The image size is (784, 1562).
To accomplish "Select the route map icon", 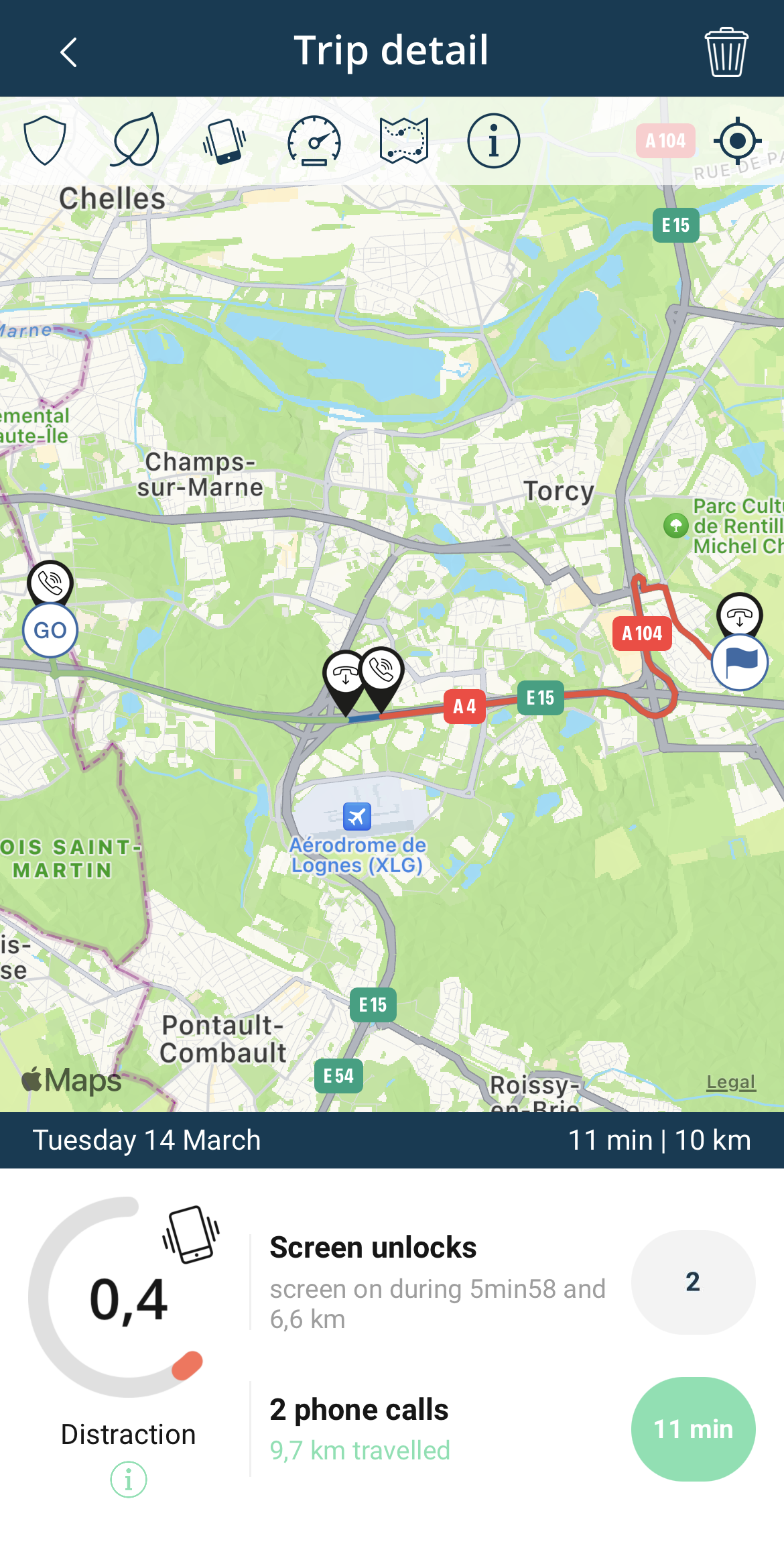I will tap(405, 139).
